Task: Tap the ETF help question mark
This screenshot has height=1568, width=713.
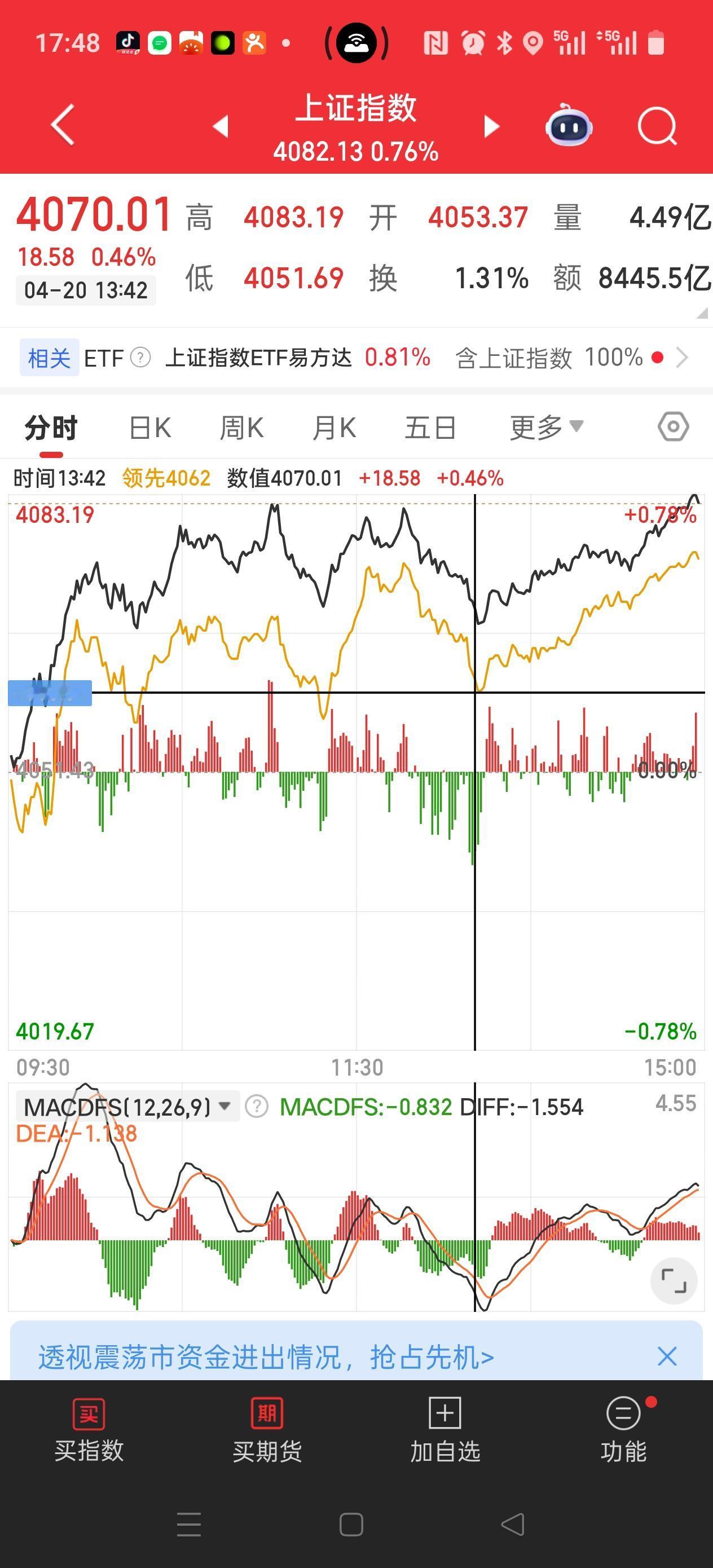Action: pyautogui.click(x=142, y=358)
